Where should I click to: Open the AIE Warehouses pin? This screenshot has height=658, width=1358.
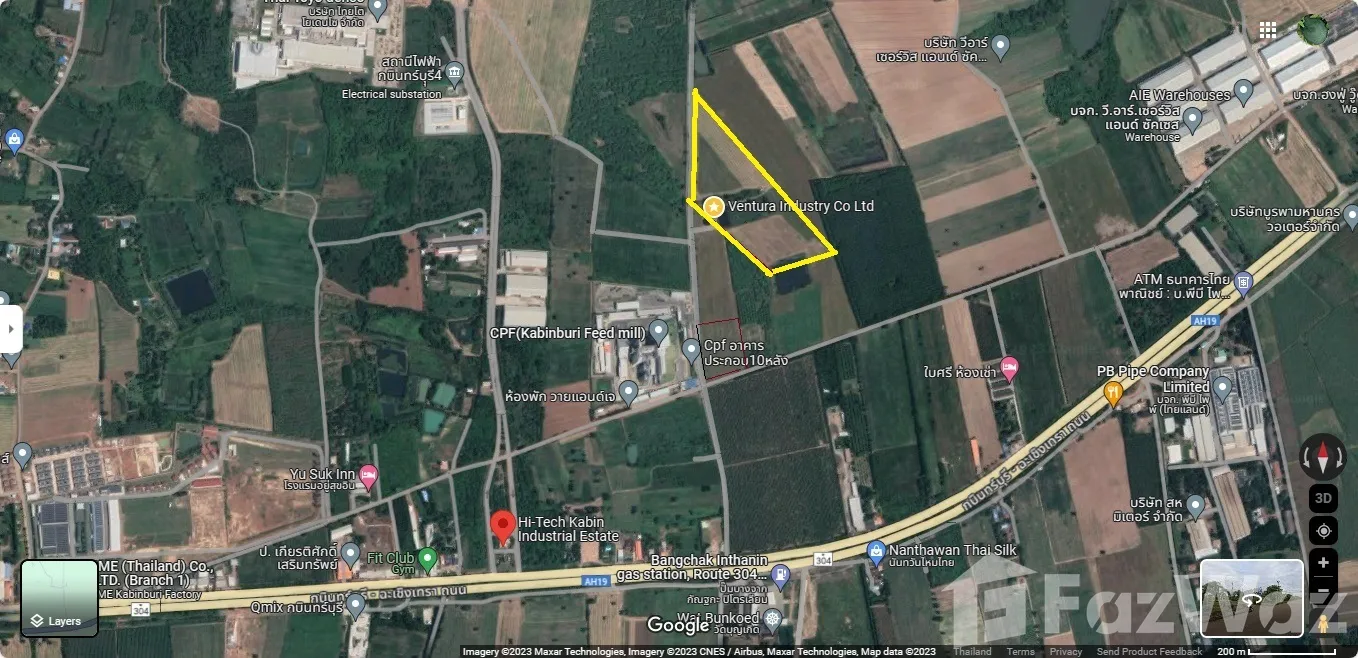click(1244, 92)
